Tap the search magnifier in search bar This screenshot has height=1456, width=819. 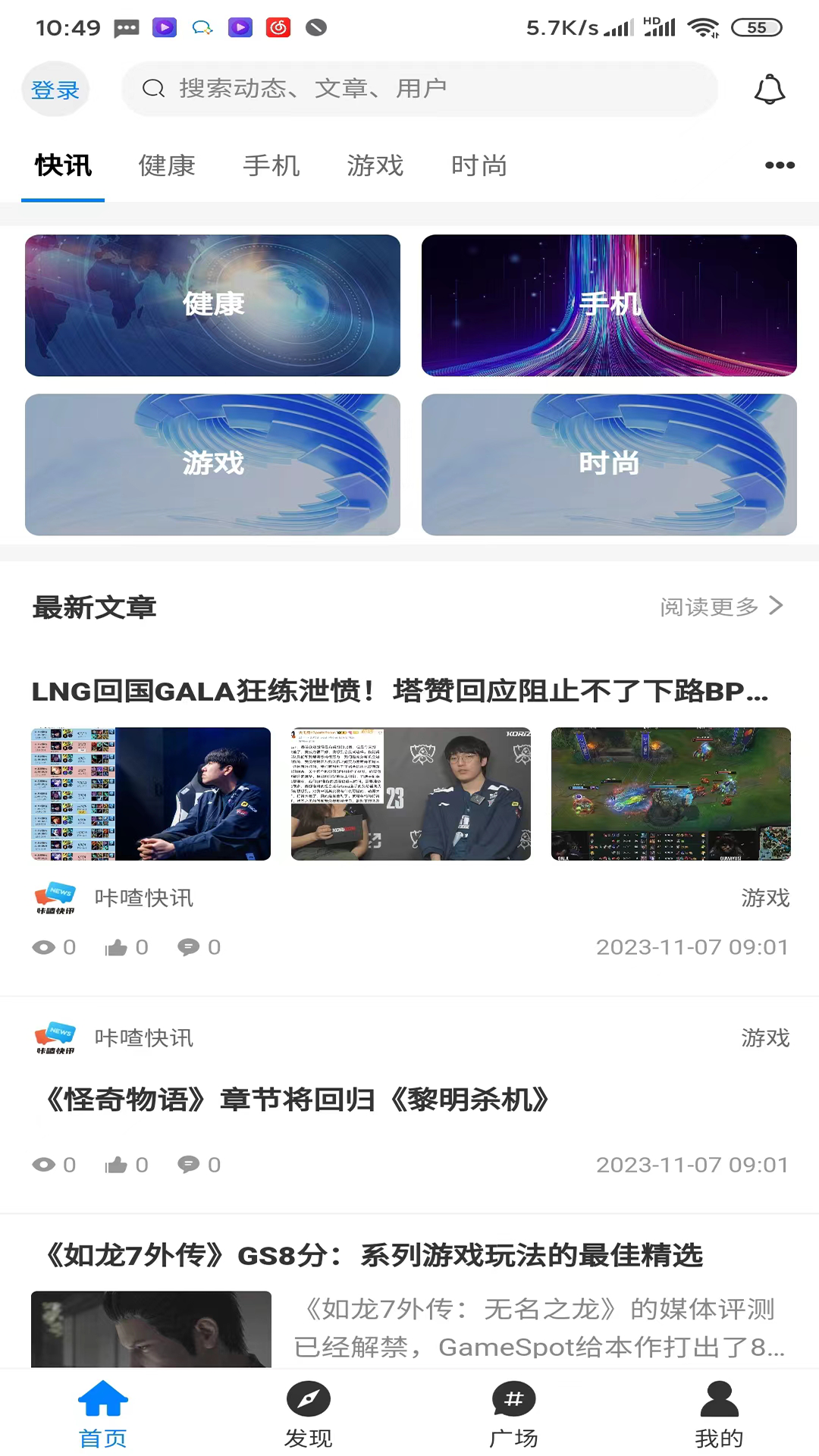tap(153, 88)
